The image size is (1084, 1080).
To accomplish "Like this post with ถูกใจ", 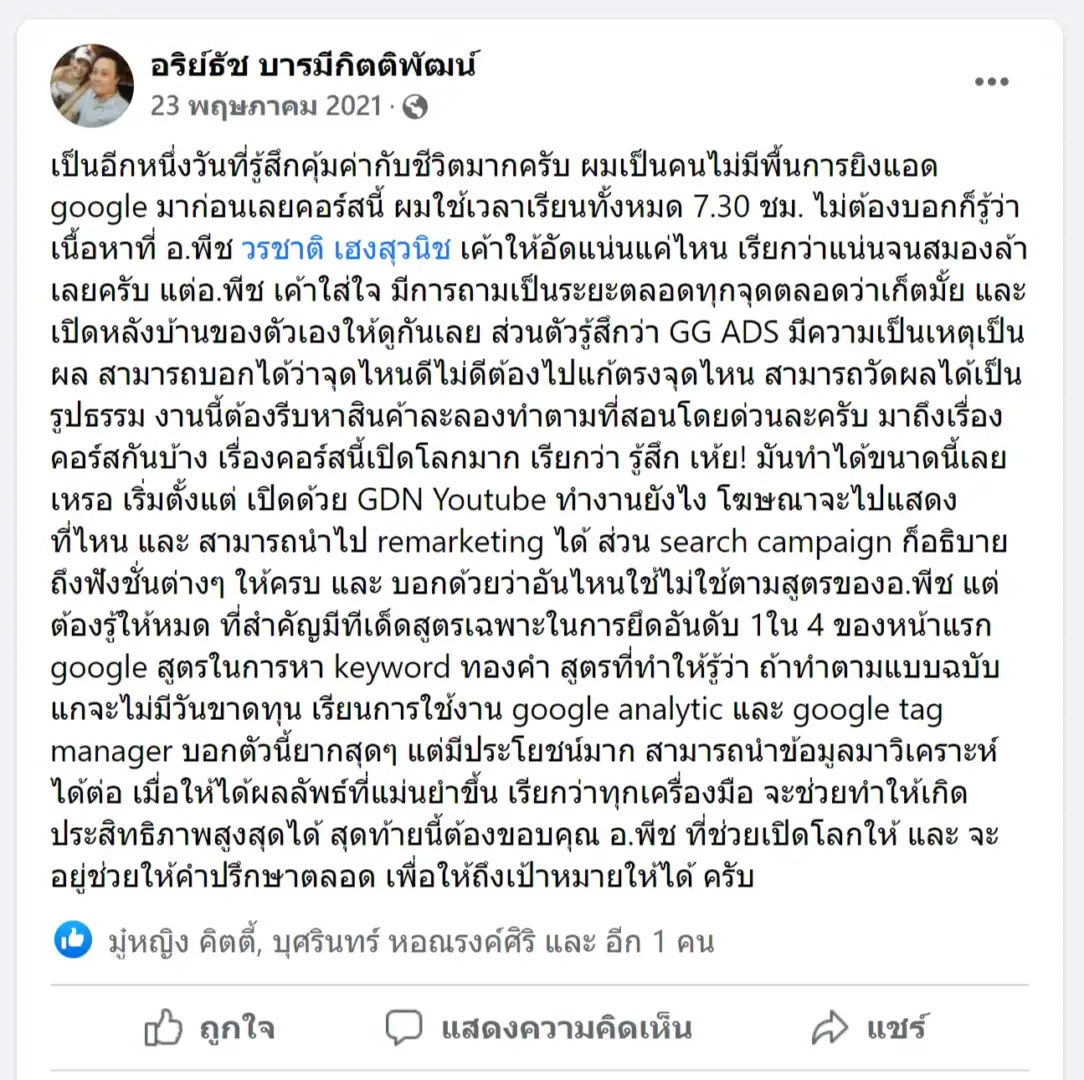I will tap(208, 1027).
